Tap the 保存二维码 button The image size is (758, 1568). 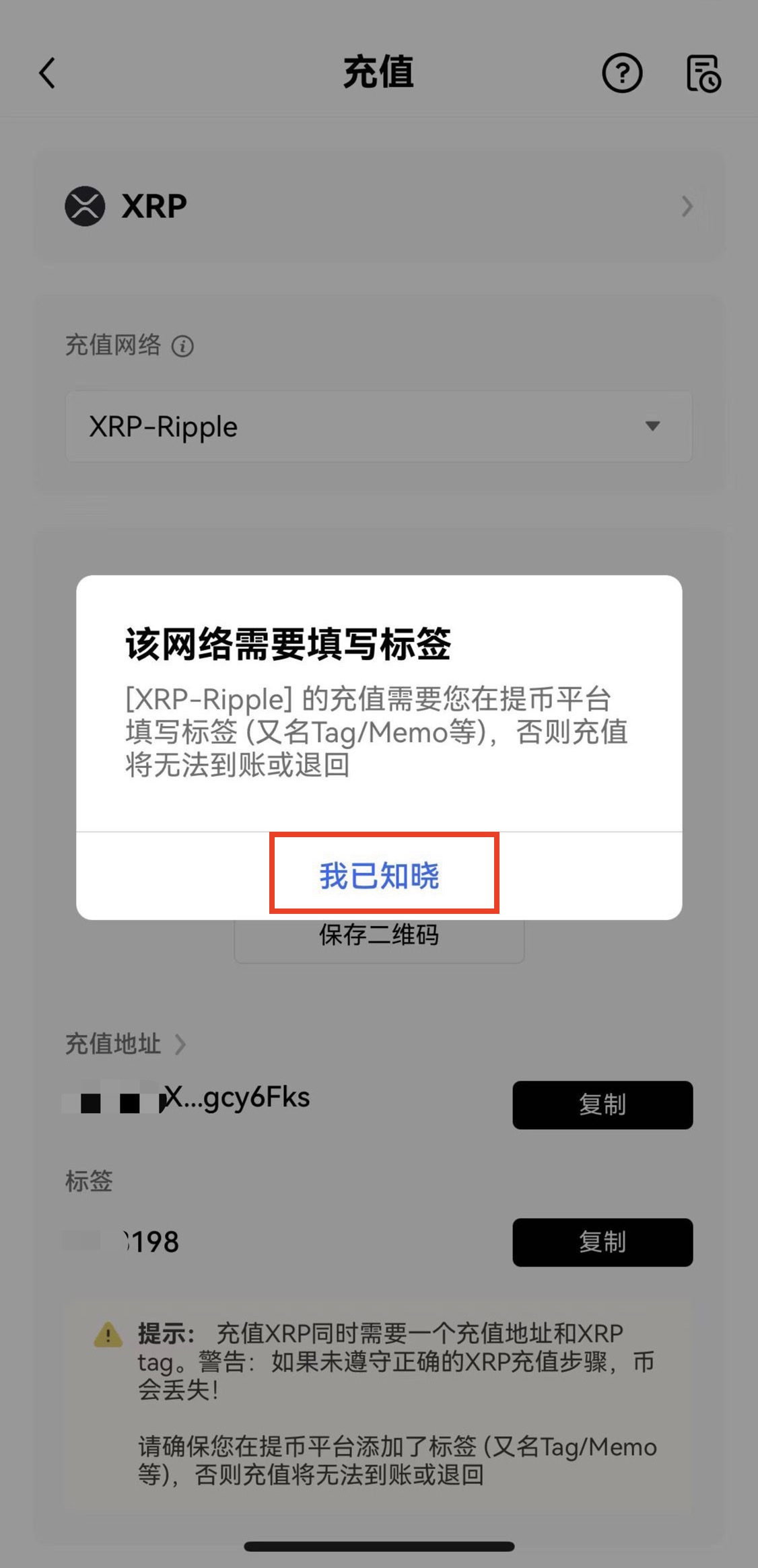(x=379, y=939)
